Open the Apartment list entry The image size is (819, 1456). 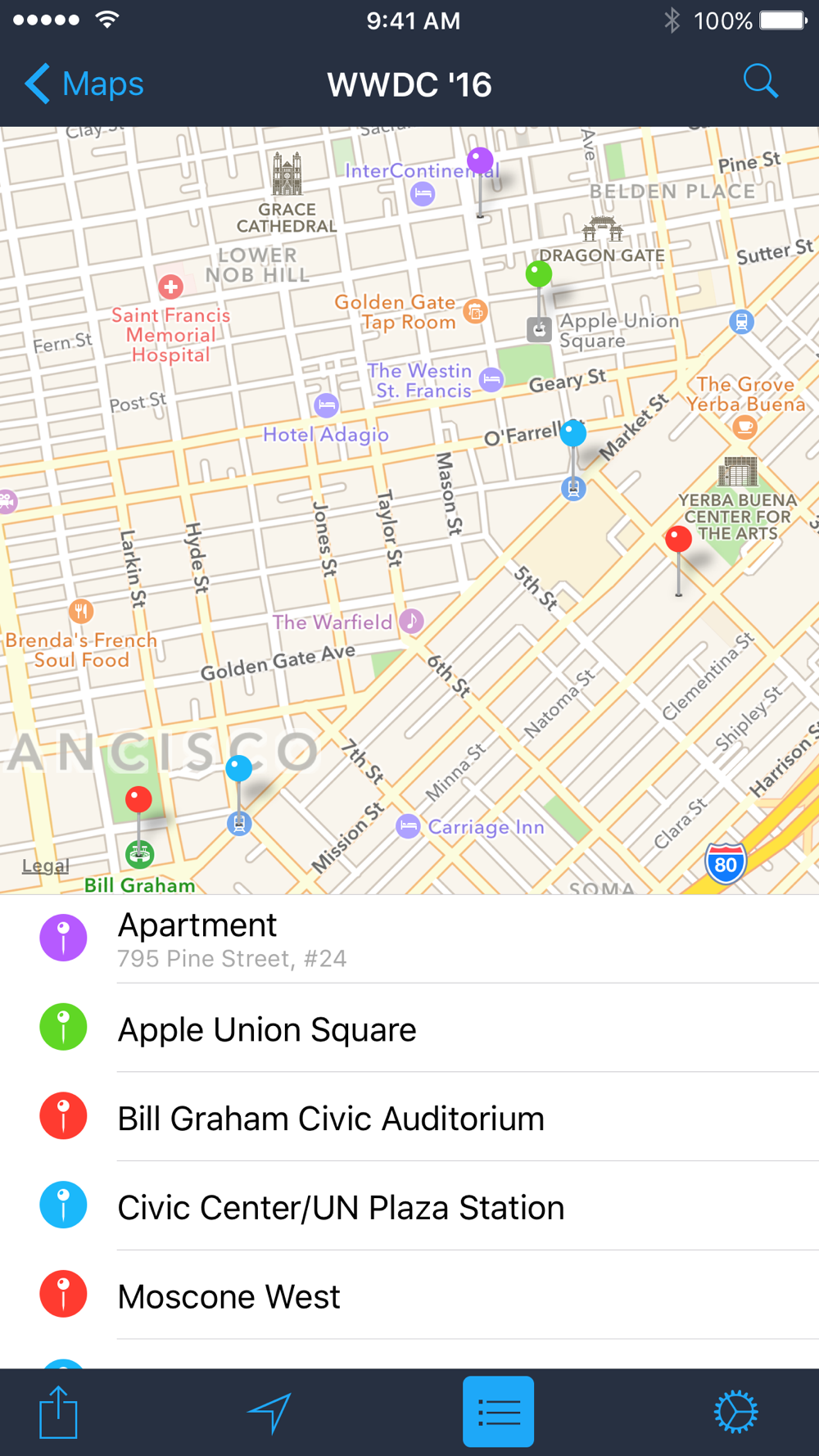409,938
